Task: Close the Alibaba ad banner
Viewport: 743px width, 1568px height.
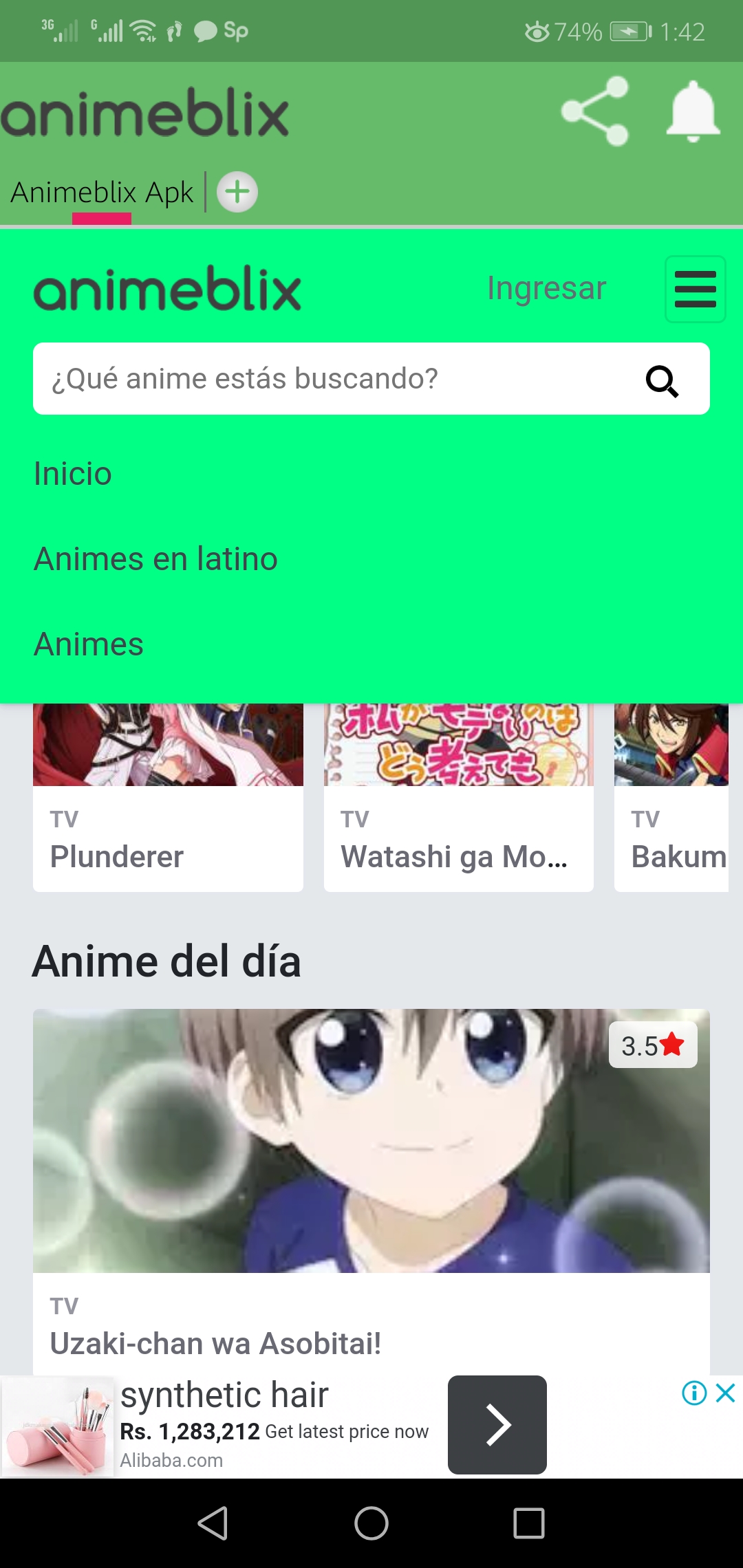Action: (726, 1393)
